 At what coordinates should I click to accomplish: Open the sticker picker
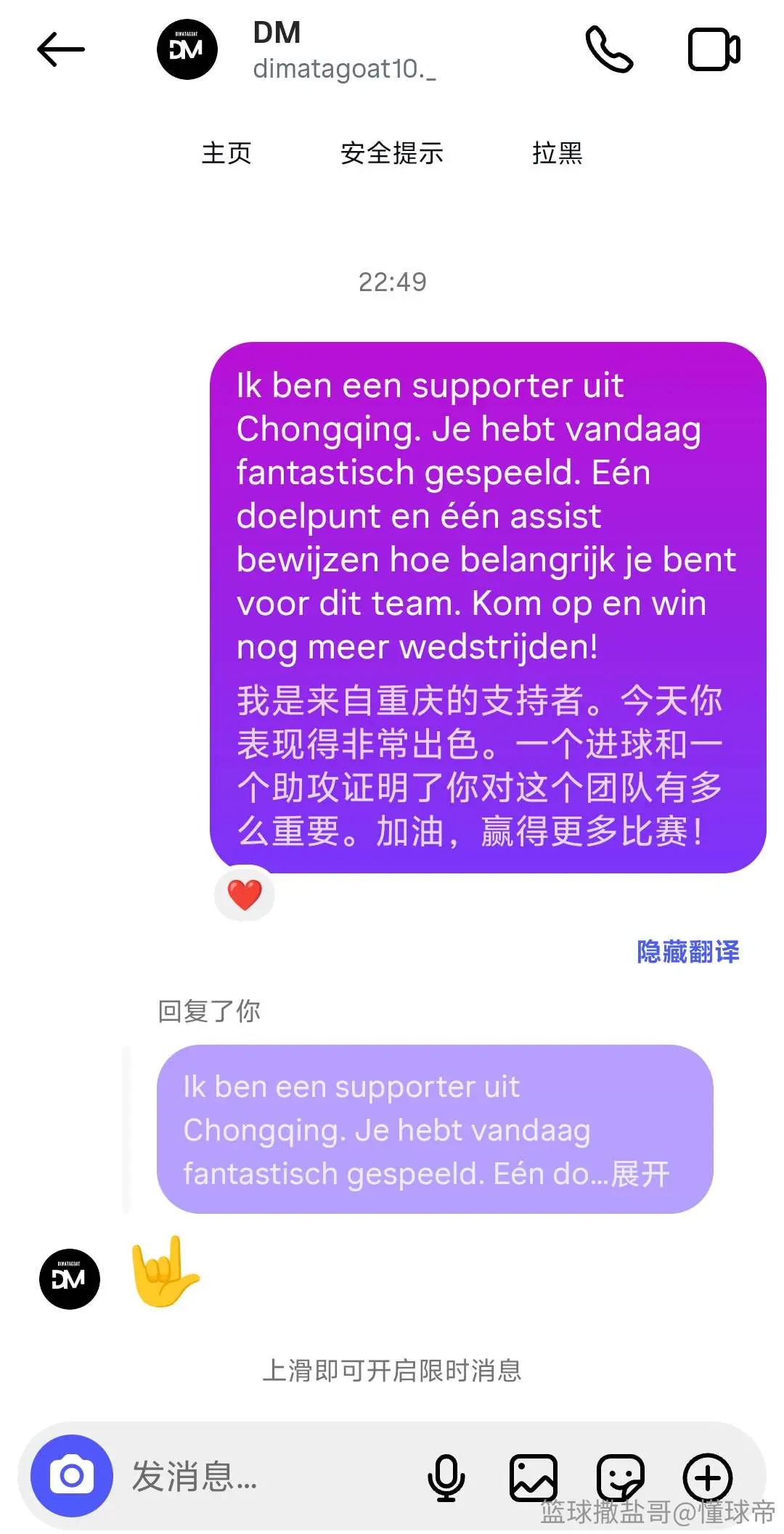tap(621, 1477)
